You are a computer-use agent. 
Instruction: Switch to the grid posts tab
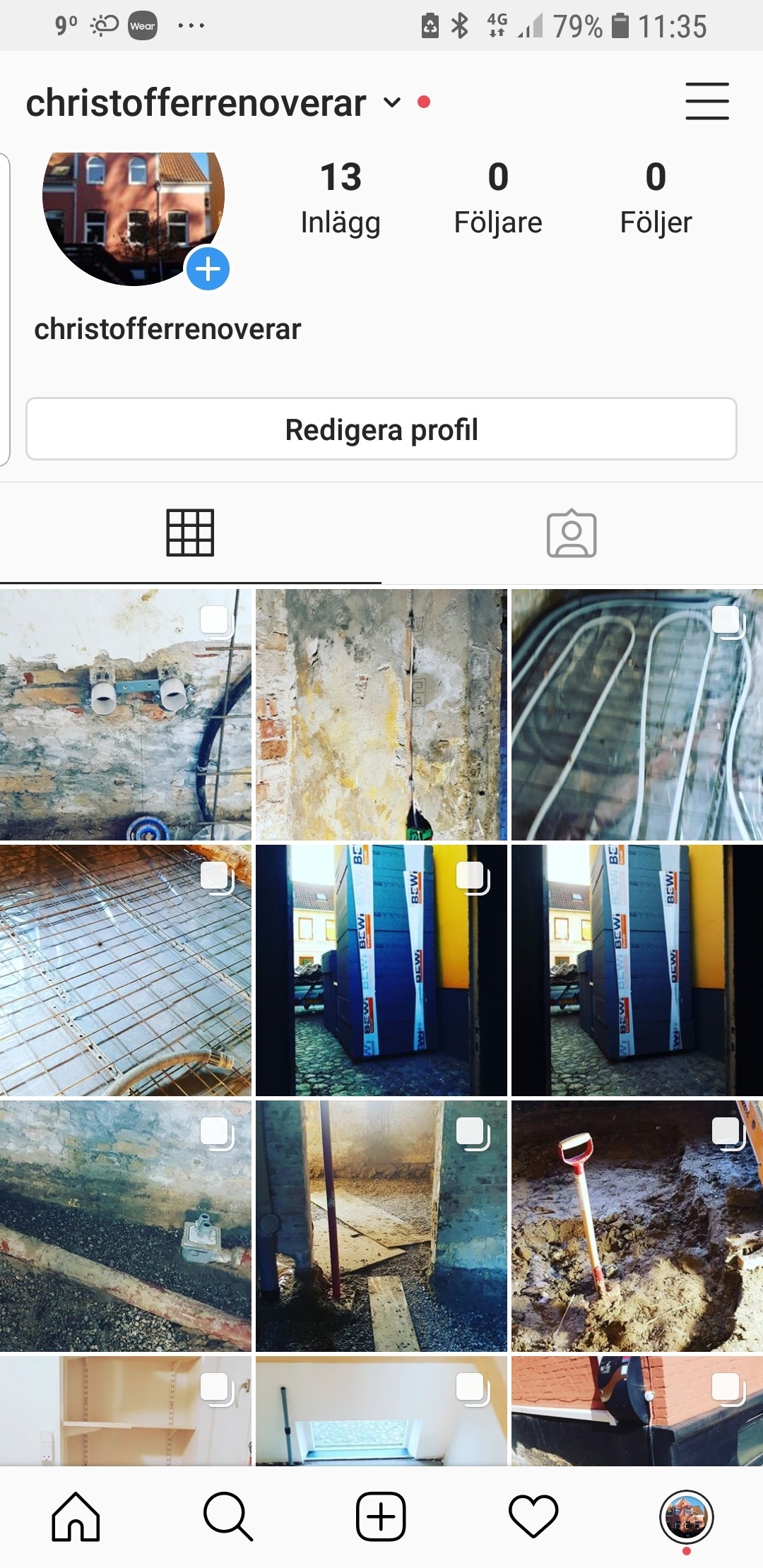coord(190,533)
